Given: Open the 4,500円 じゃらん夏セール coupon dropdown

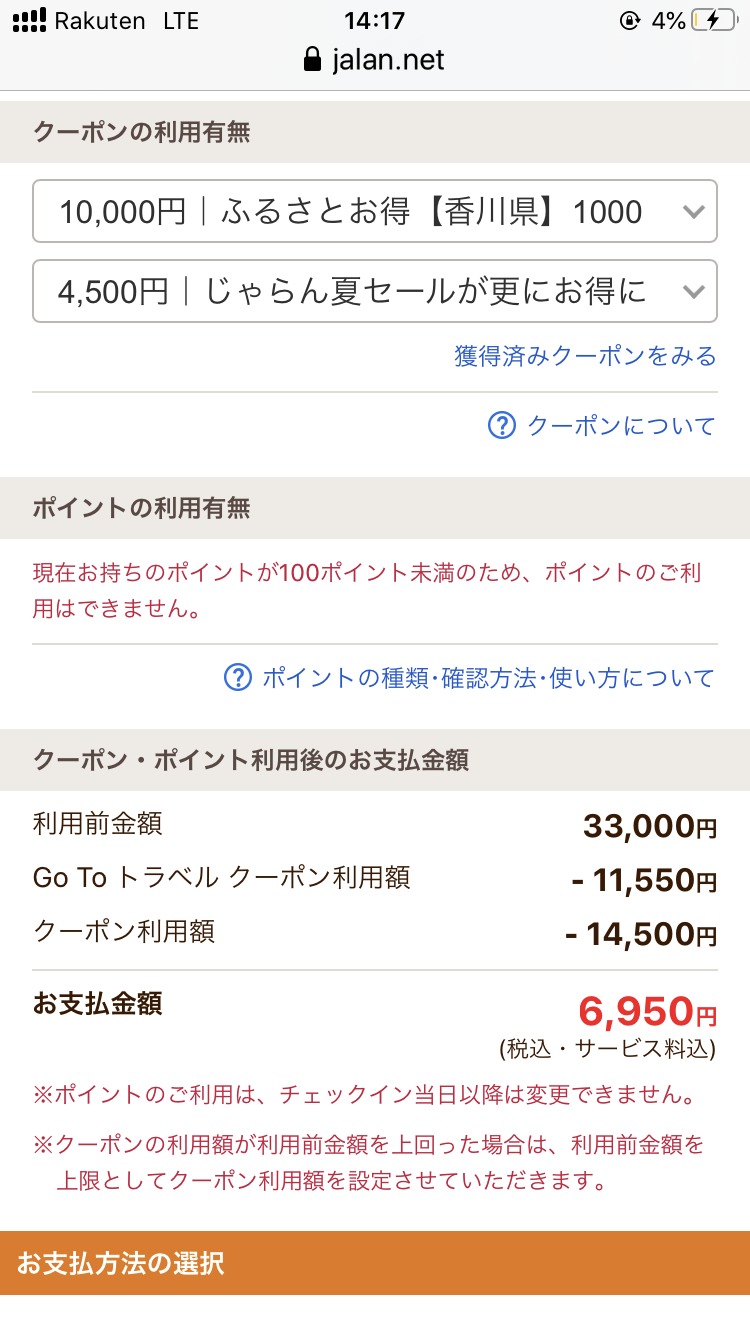Looking at the screenshot, I should [375, 291].
